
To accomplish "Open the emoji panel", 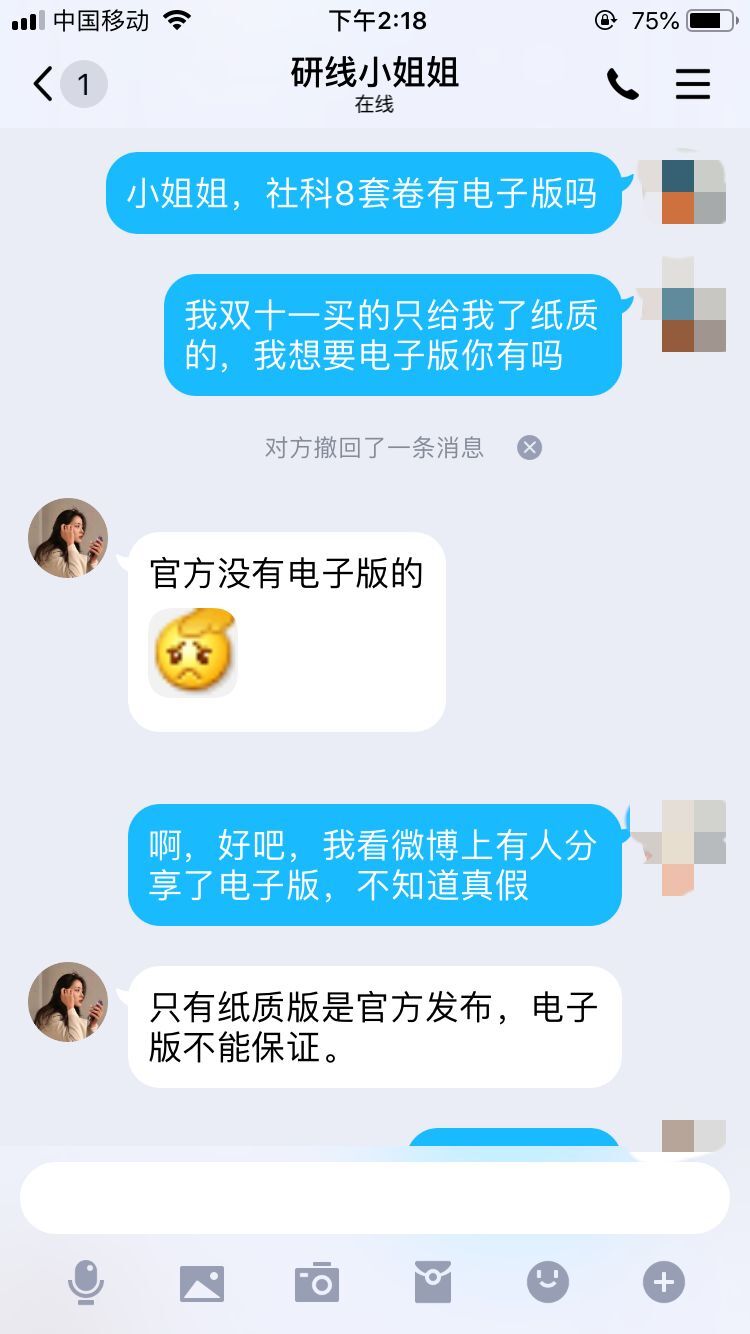I will pos(548,1282).
